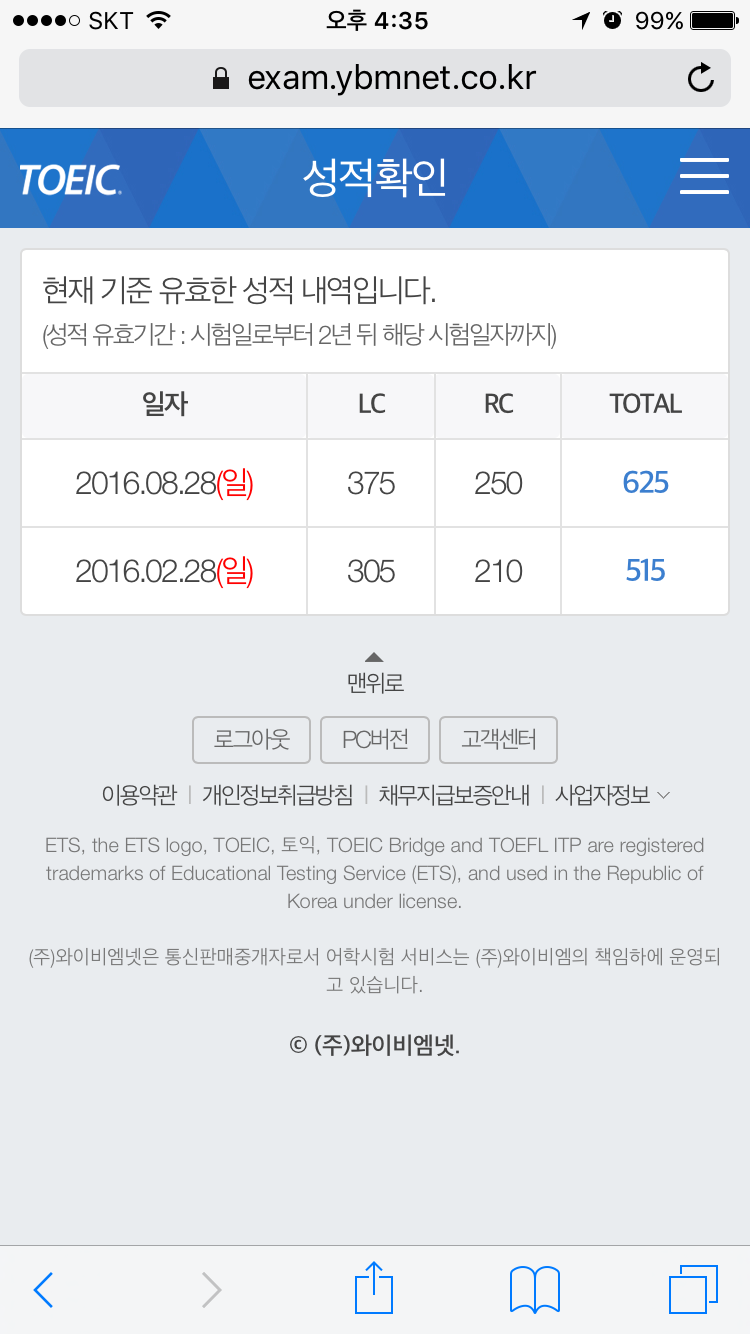The width and height of the screenshot is (750, 1334).
Task: Open the 고객센터 customer center
Action: tap(498, 740)
